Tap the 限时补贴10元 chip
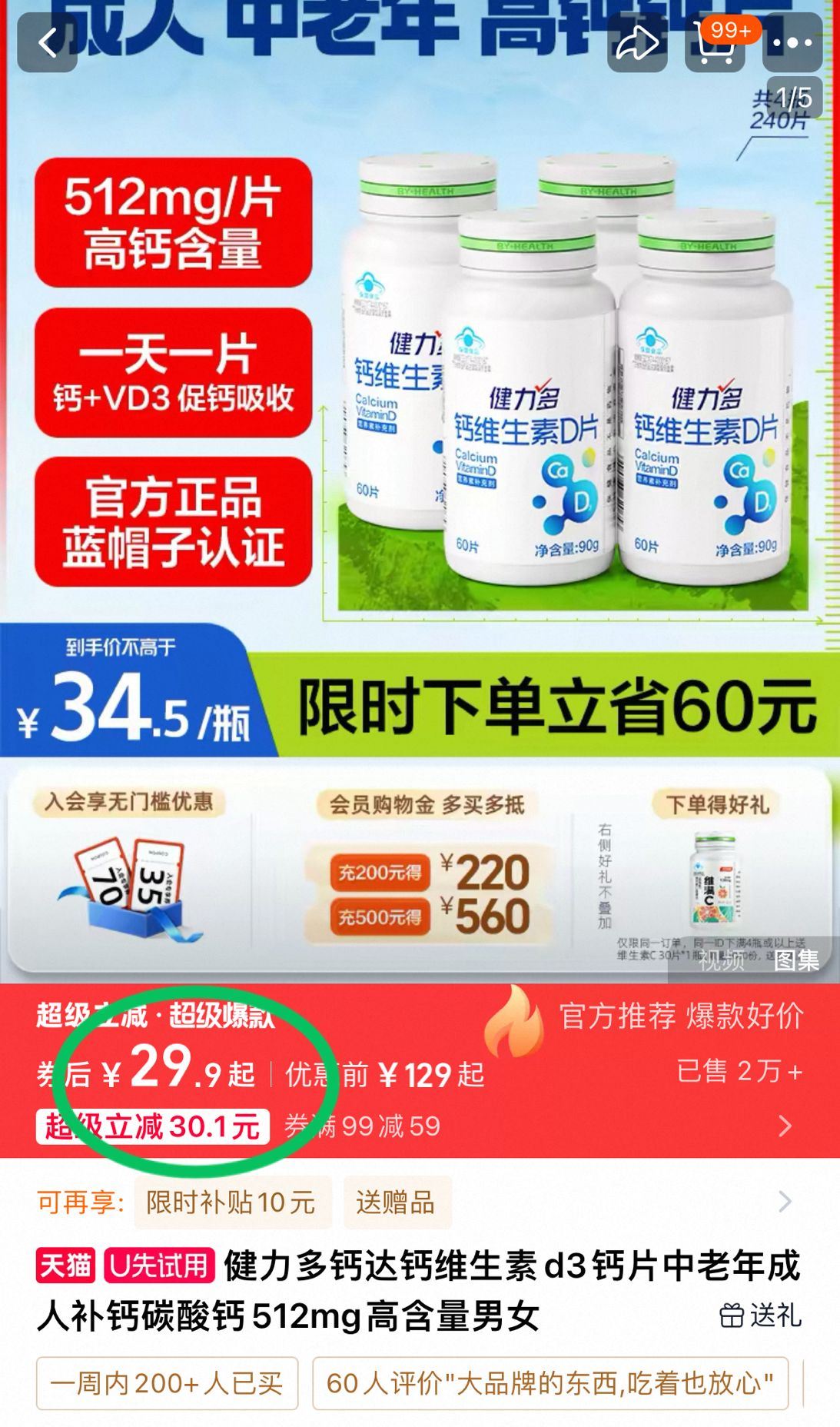Viewport: 840px width, 1427px height. click(231, 1202)
